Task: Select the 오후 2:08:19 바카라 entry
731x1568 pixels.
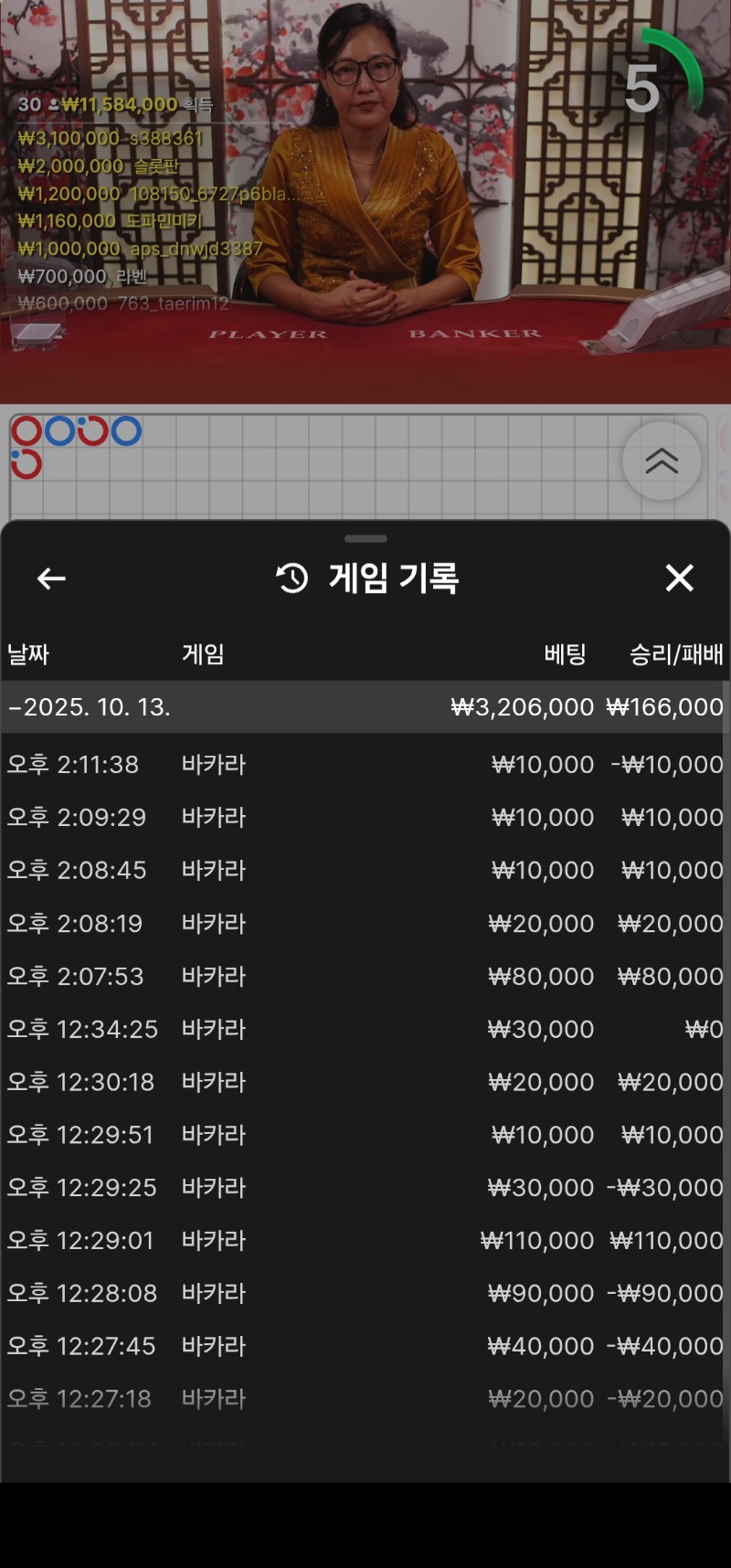Action: [364, 923]
